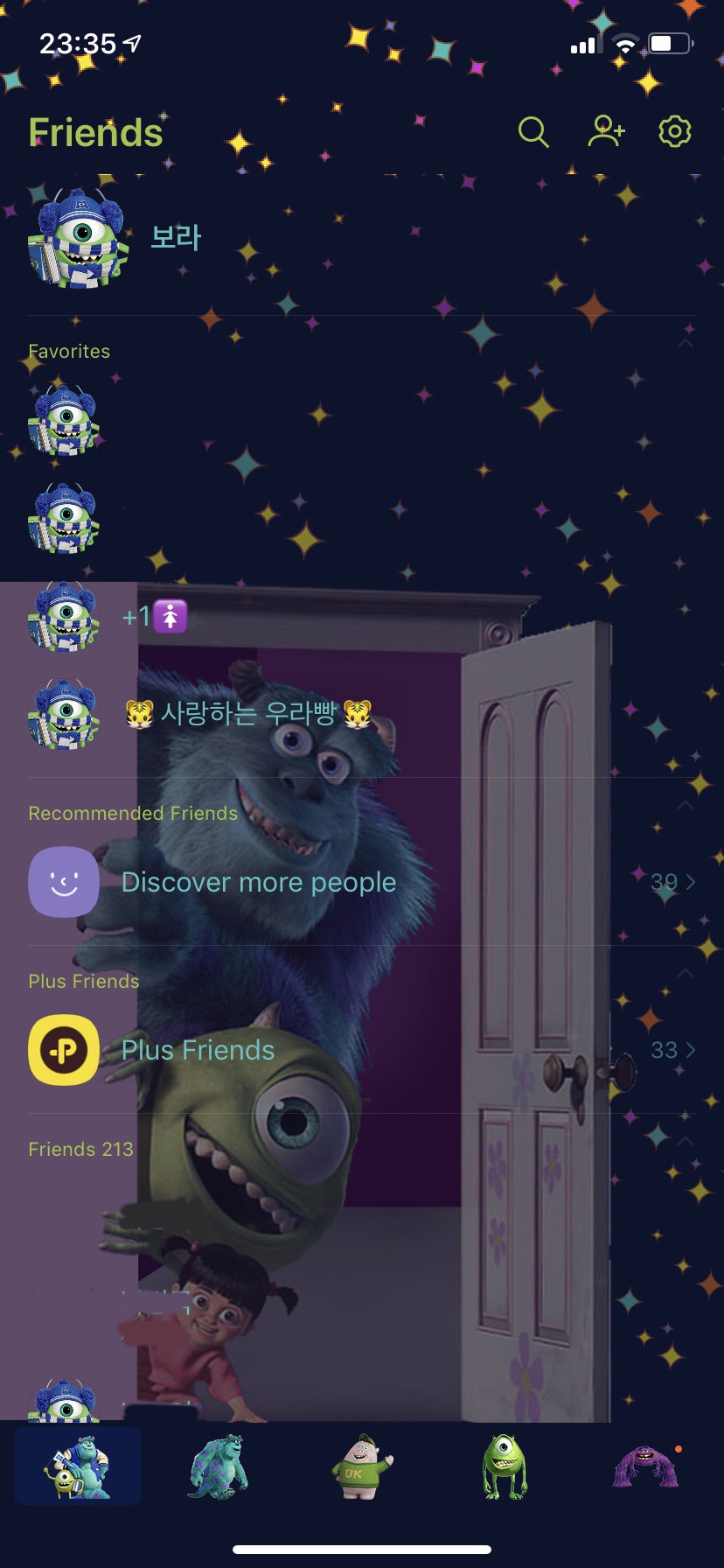The height and width of the screenshot is (1568, 724).
Task: Open the favorite labeled +1
Action: tap(154, 617)
